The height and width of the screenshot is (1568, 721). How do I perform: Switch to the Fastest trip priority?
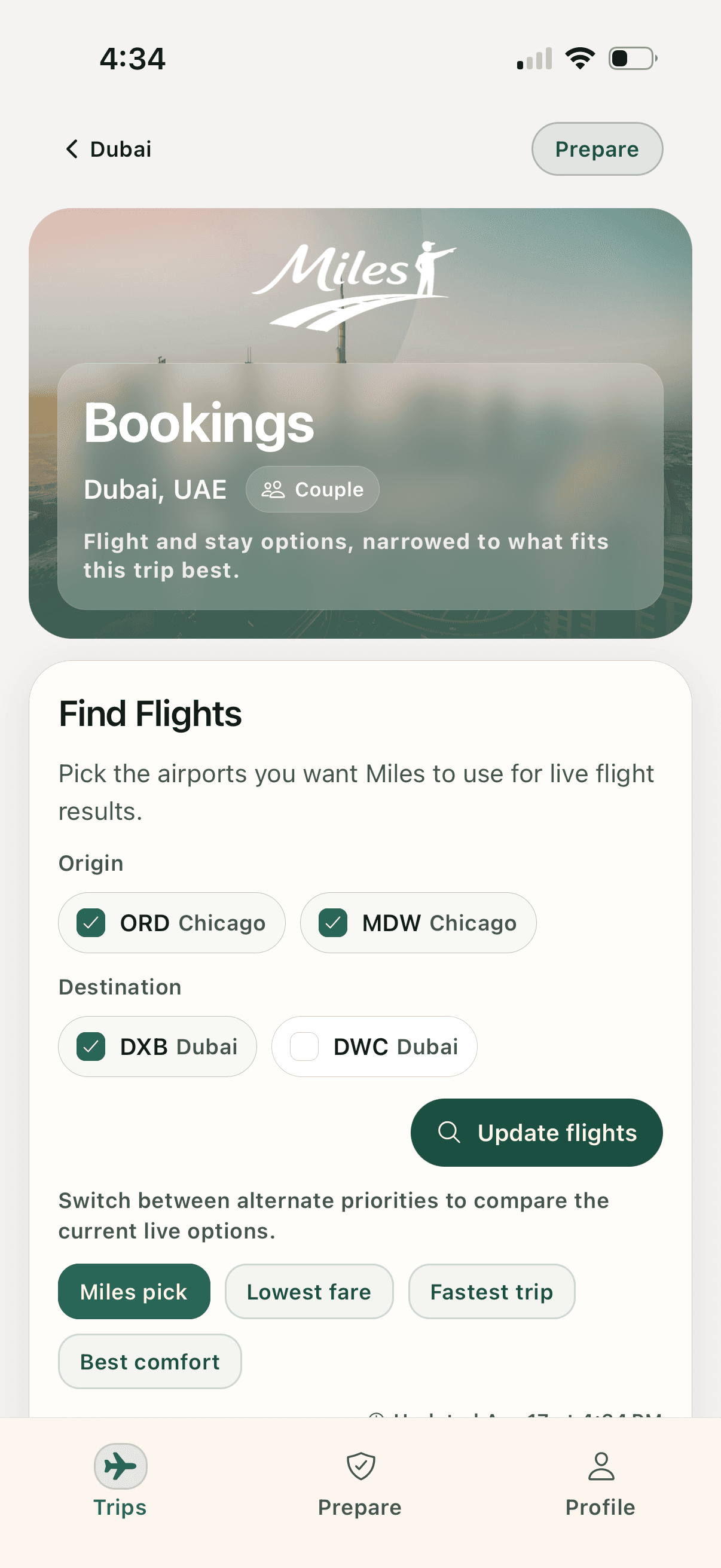coord(491,1291)
